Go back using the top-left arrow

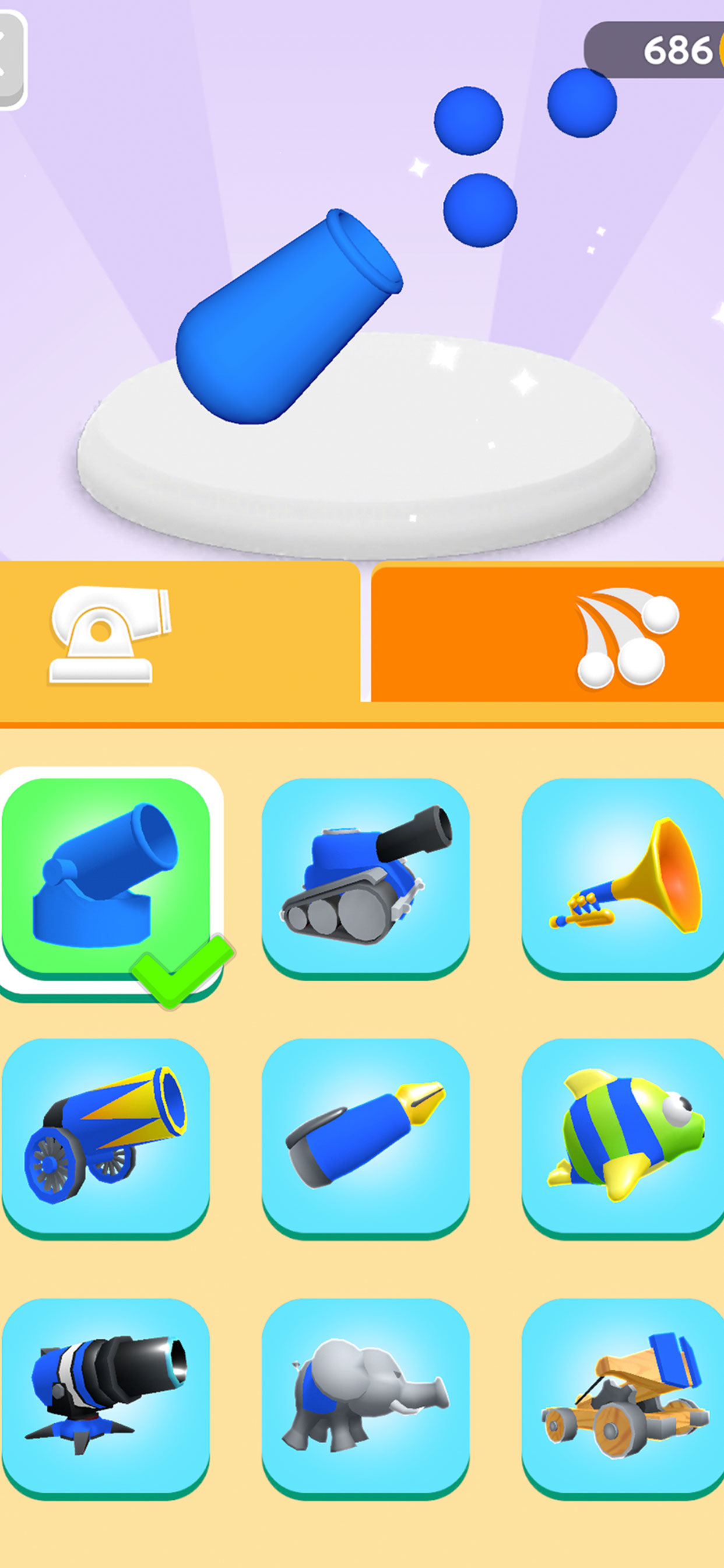point(11,60)
